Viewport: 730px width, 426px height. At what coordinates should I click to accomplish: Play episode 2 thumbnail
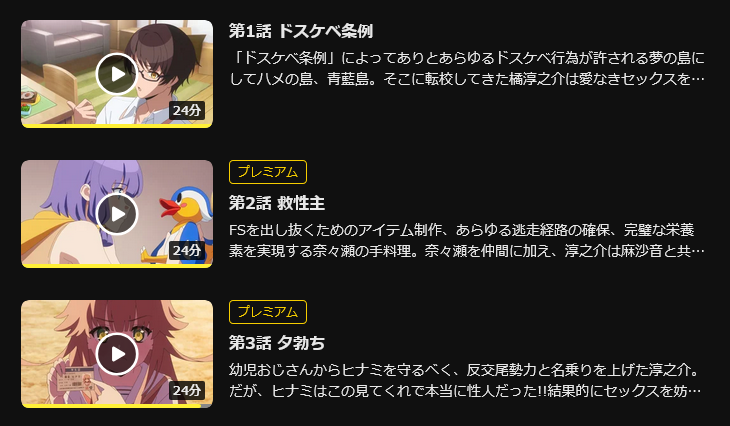click(x=117, y=213)
